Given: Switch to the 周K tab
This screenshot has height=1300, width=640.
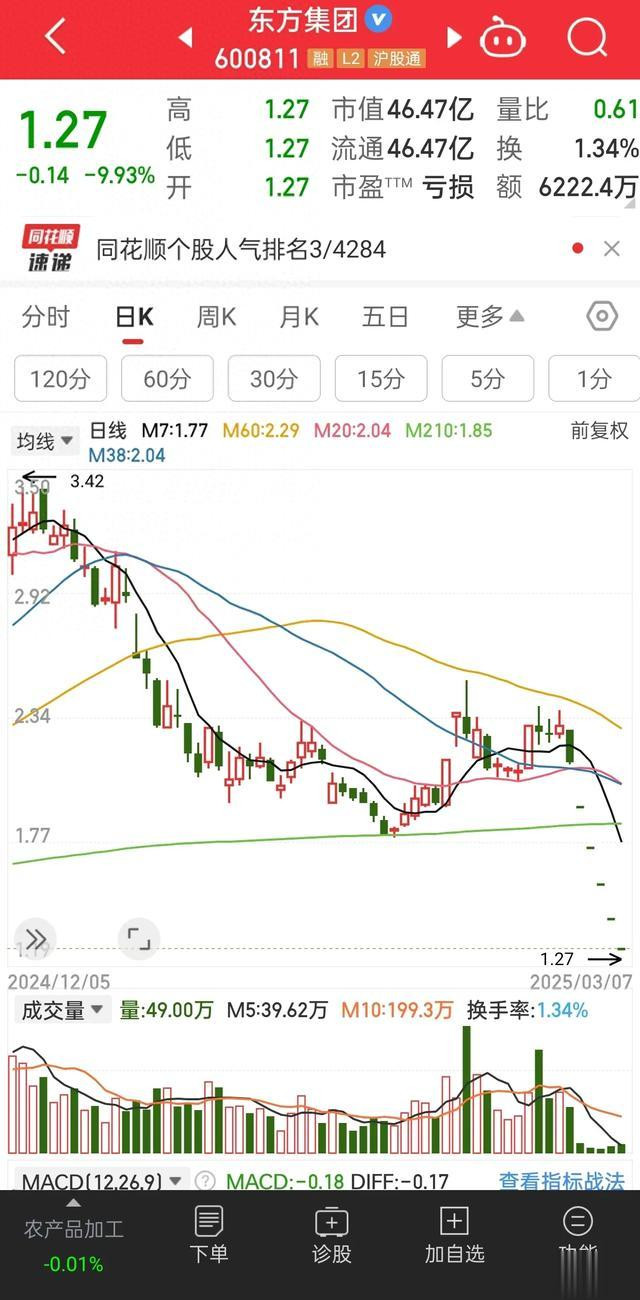Looking at the screenshot, I should click(x=216, y=317).
